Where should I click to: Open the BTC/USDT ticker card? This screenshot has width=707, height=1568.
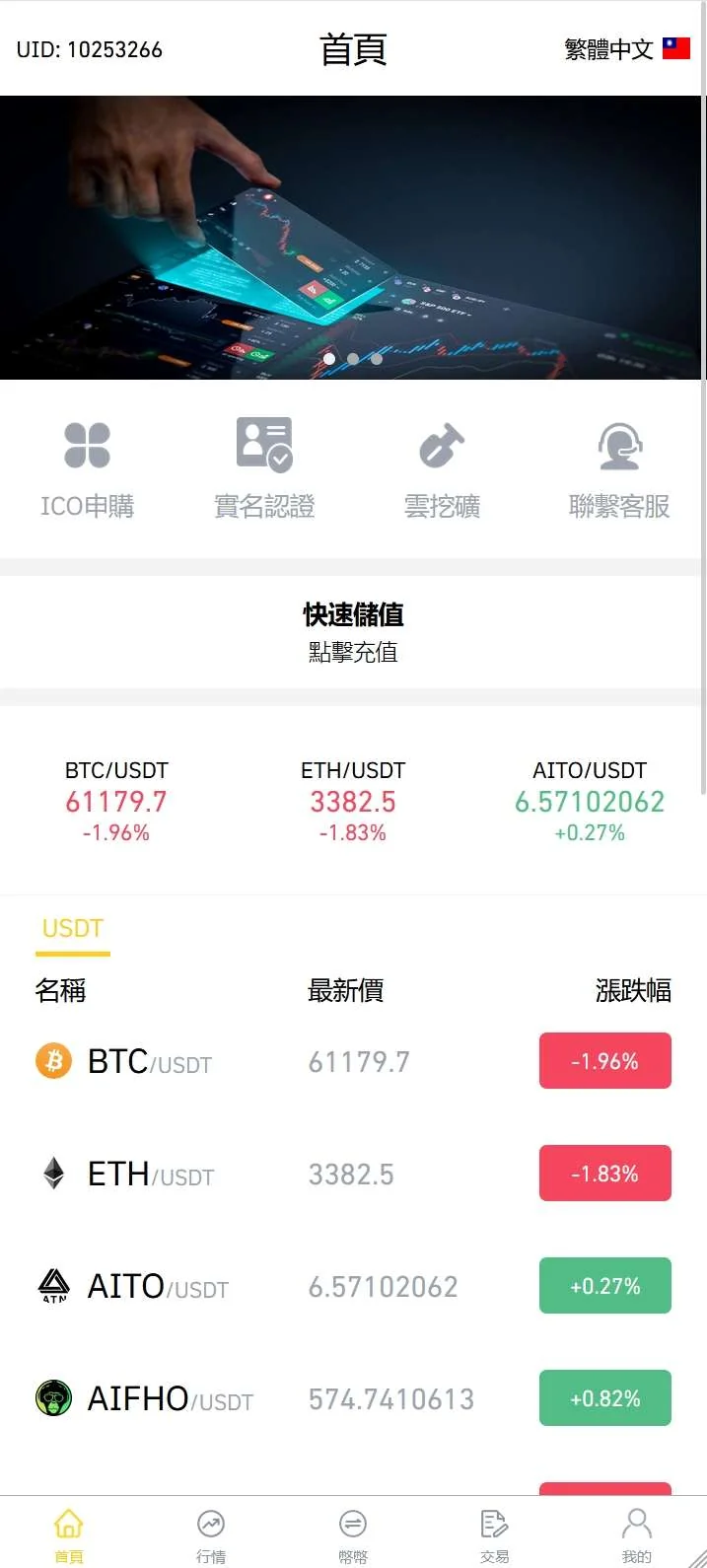[x=116, y=801]
